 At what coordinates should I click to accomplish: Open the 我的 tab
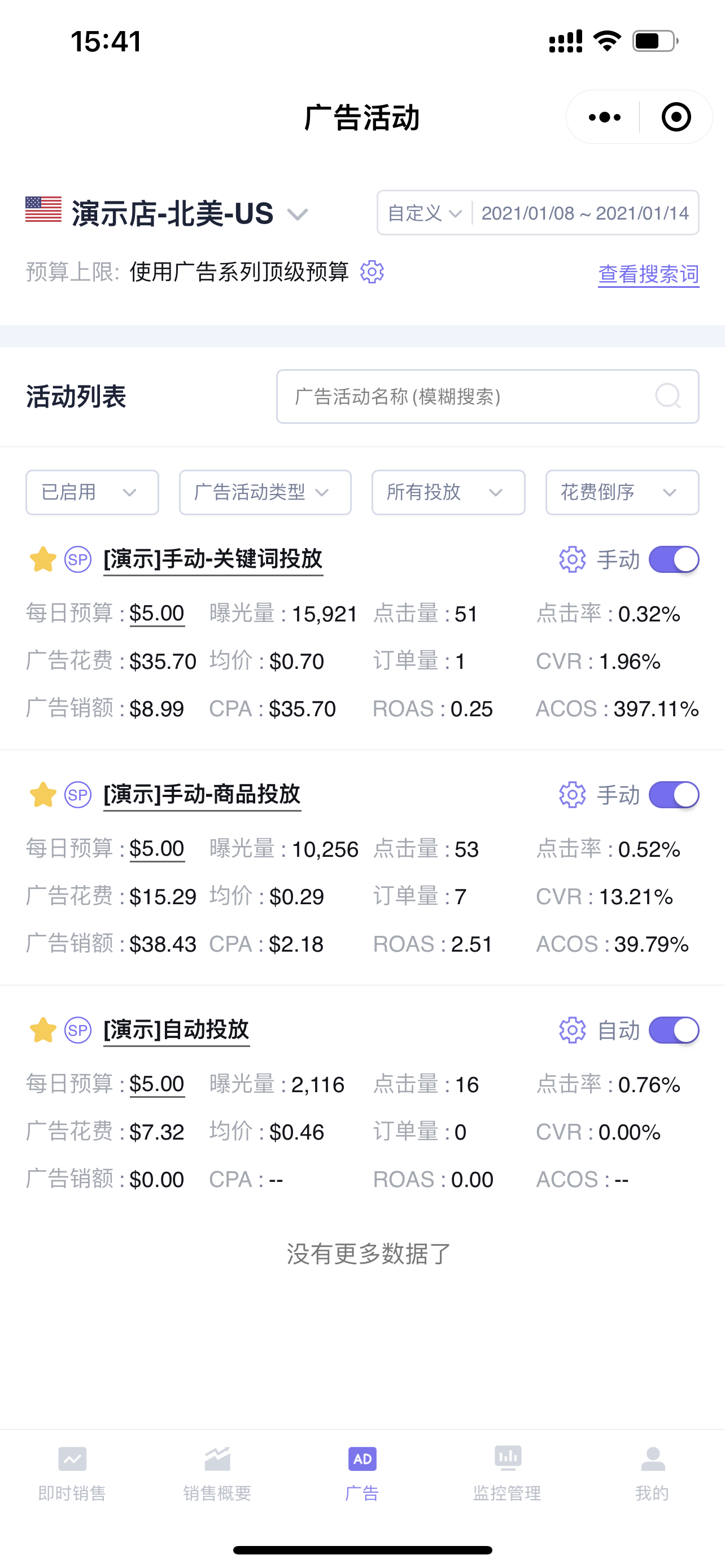point(653,1474)
